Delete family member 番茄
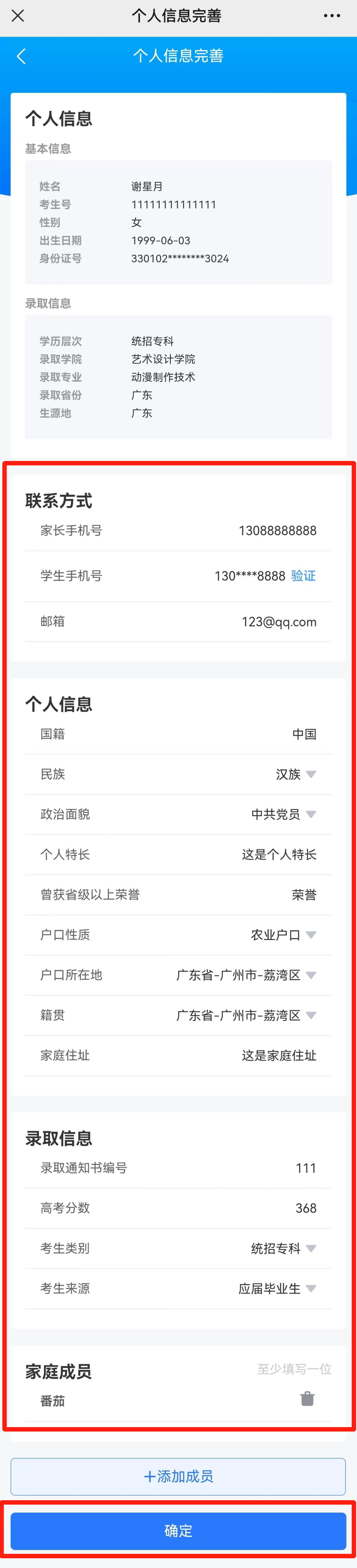The height and width of the screenshot is (1568, 357). point(307,1399)
